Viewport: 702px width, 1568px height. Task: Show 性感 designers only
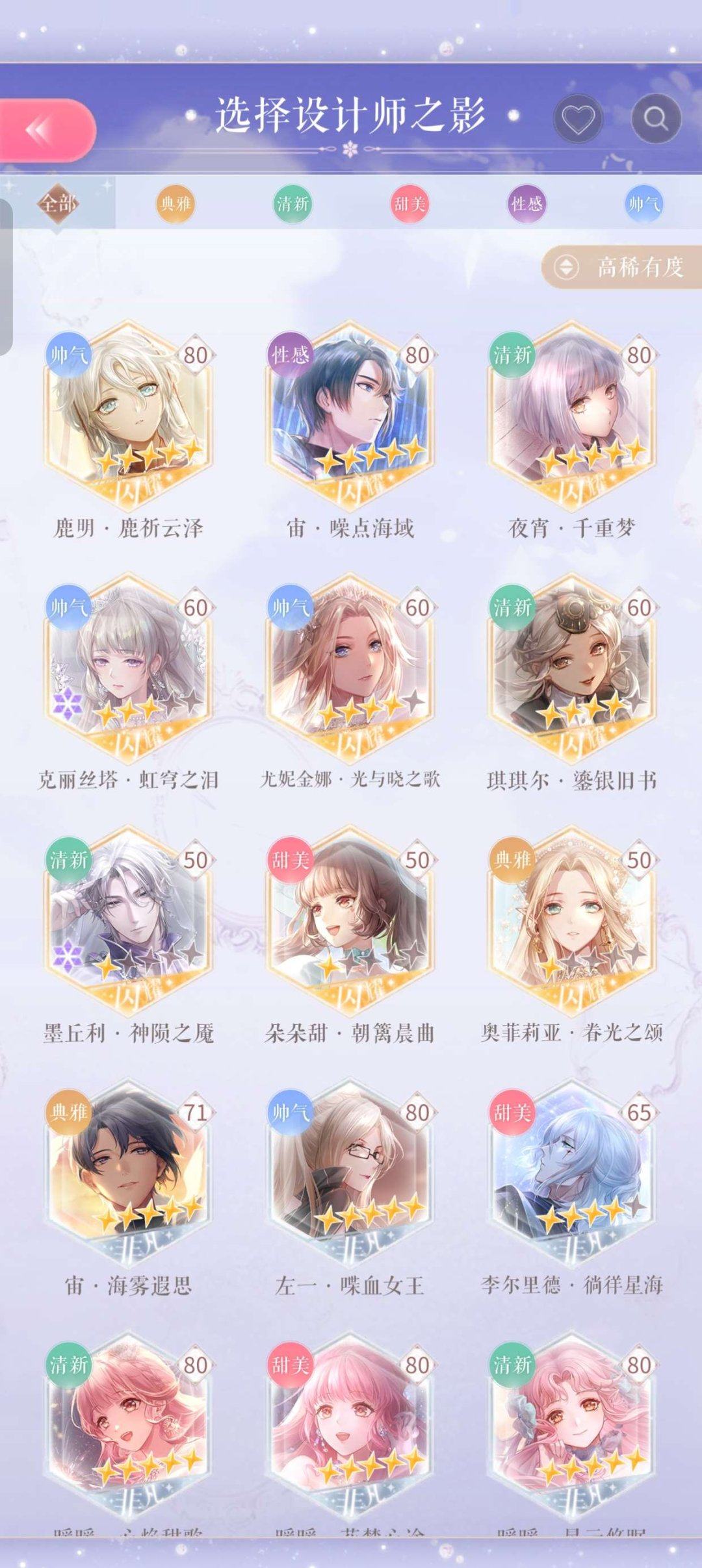(x=526, y=204)
